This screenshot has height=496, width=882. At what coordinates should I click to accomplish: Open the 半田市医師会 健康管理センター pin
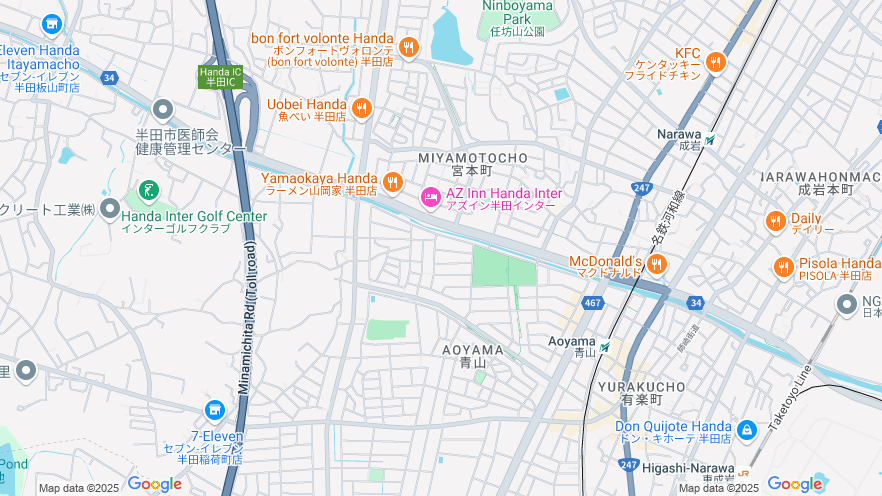click(163, 110)
